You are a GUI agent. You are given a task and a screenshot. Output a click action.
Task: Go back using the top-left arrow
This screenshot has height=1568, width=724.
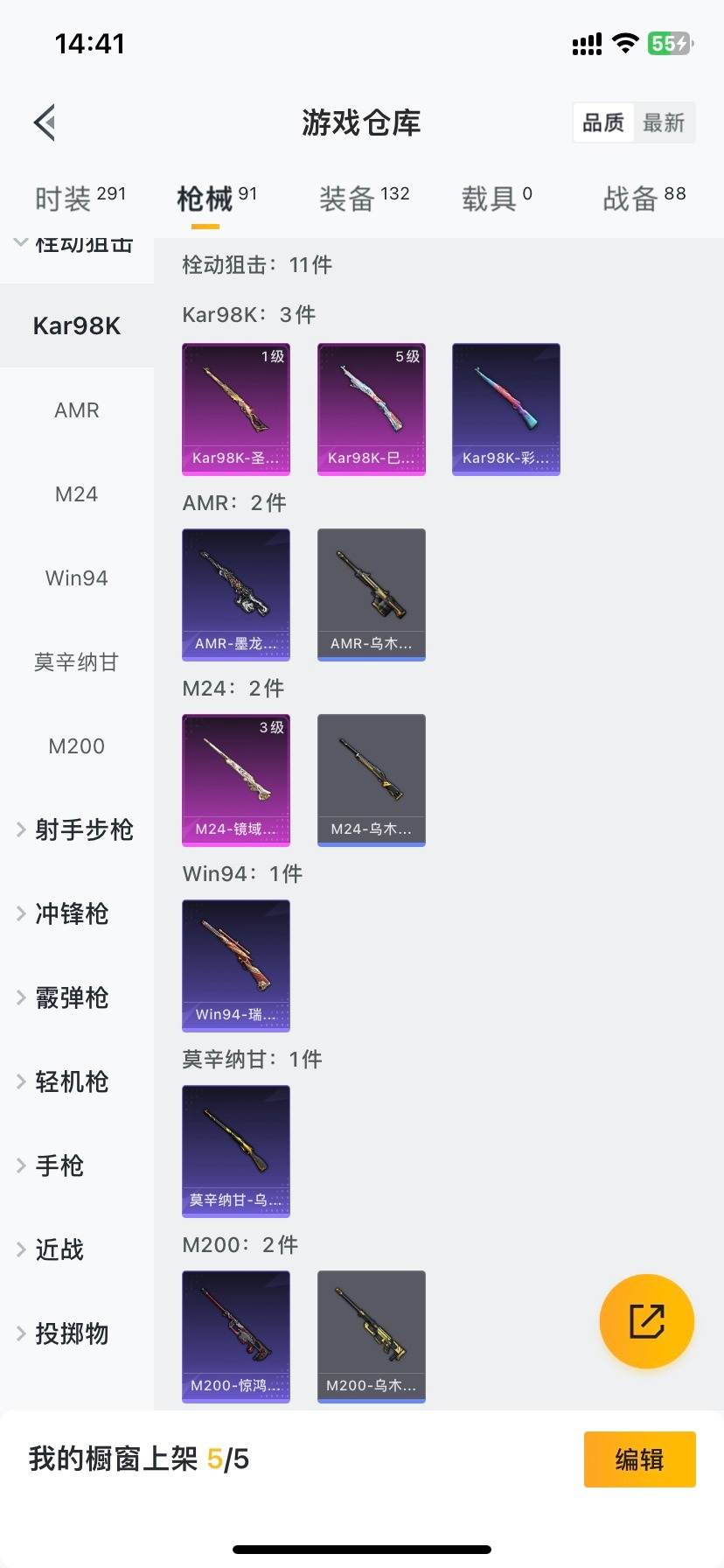point(45,122)
